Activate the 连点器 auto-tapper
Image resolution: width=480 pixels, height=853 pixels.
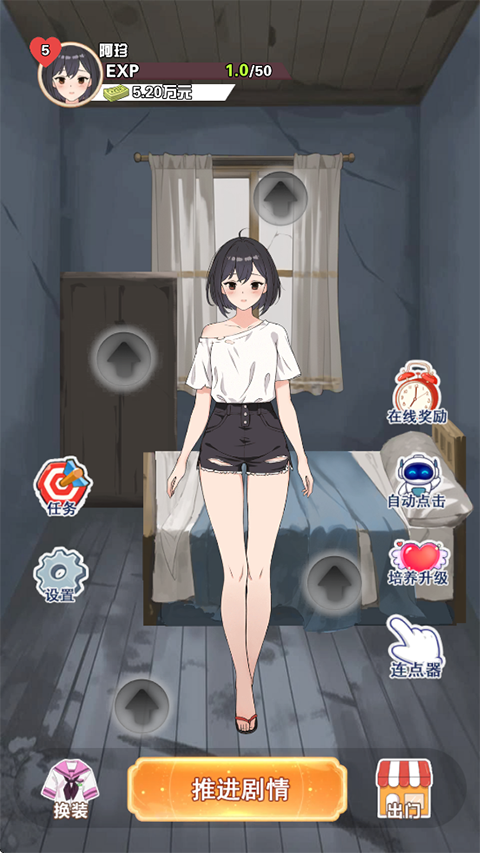[x=415, y=646]
